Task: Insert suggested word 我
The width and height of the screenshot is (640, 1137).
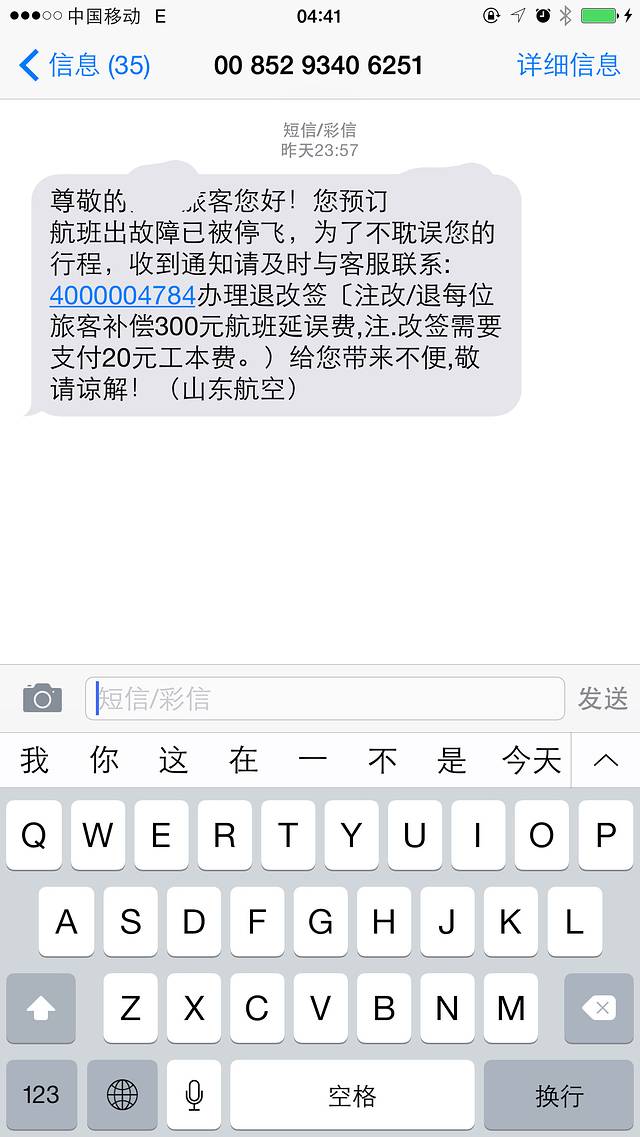Action: (35, 760)
